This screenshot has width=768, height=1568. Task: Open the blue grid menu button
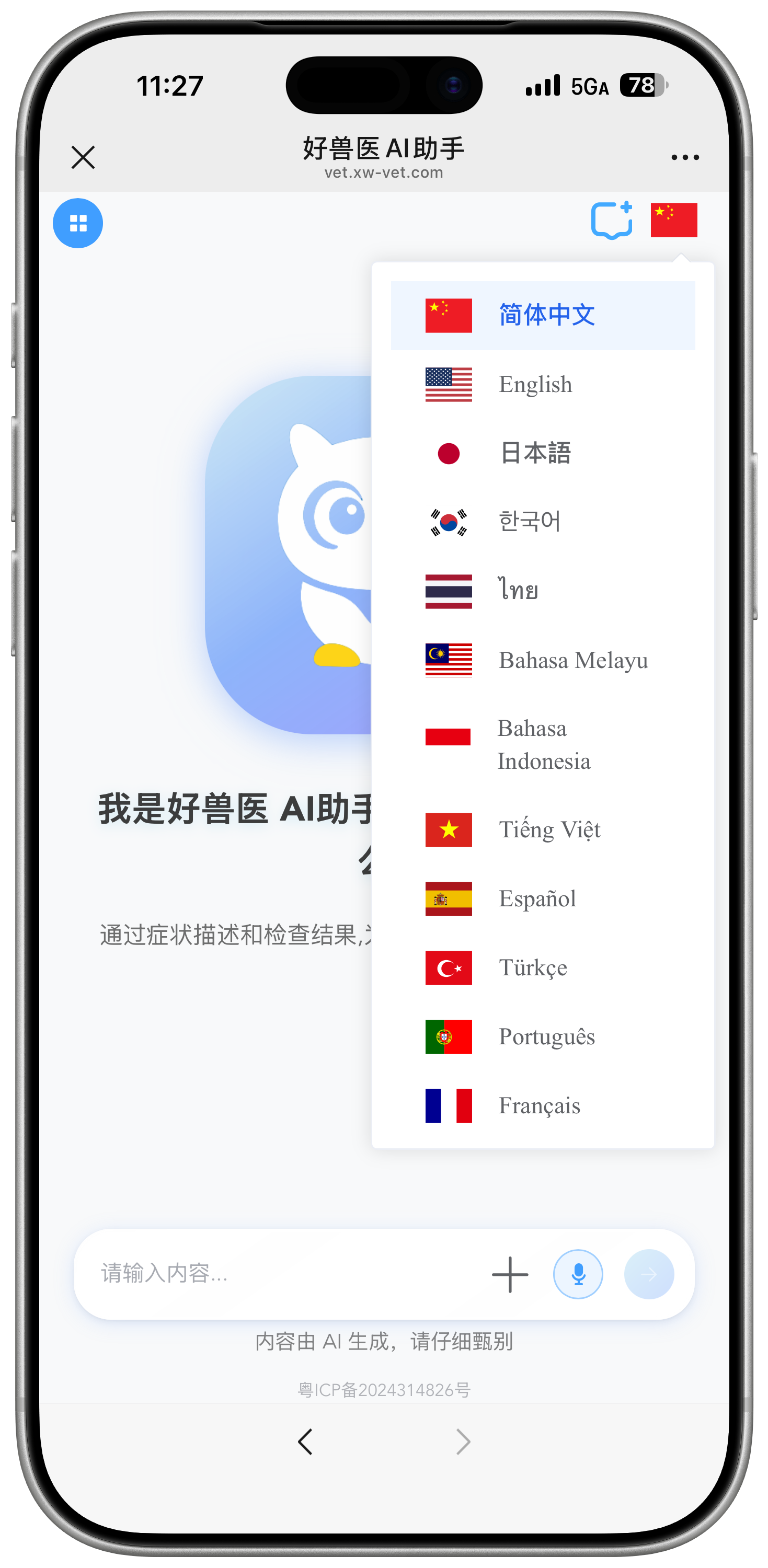78,223
